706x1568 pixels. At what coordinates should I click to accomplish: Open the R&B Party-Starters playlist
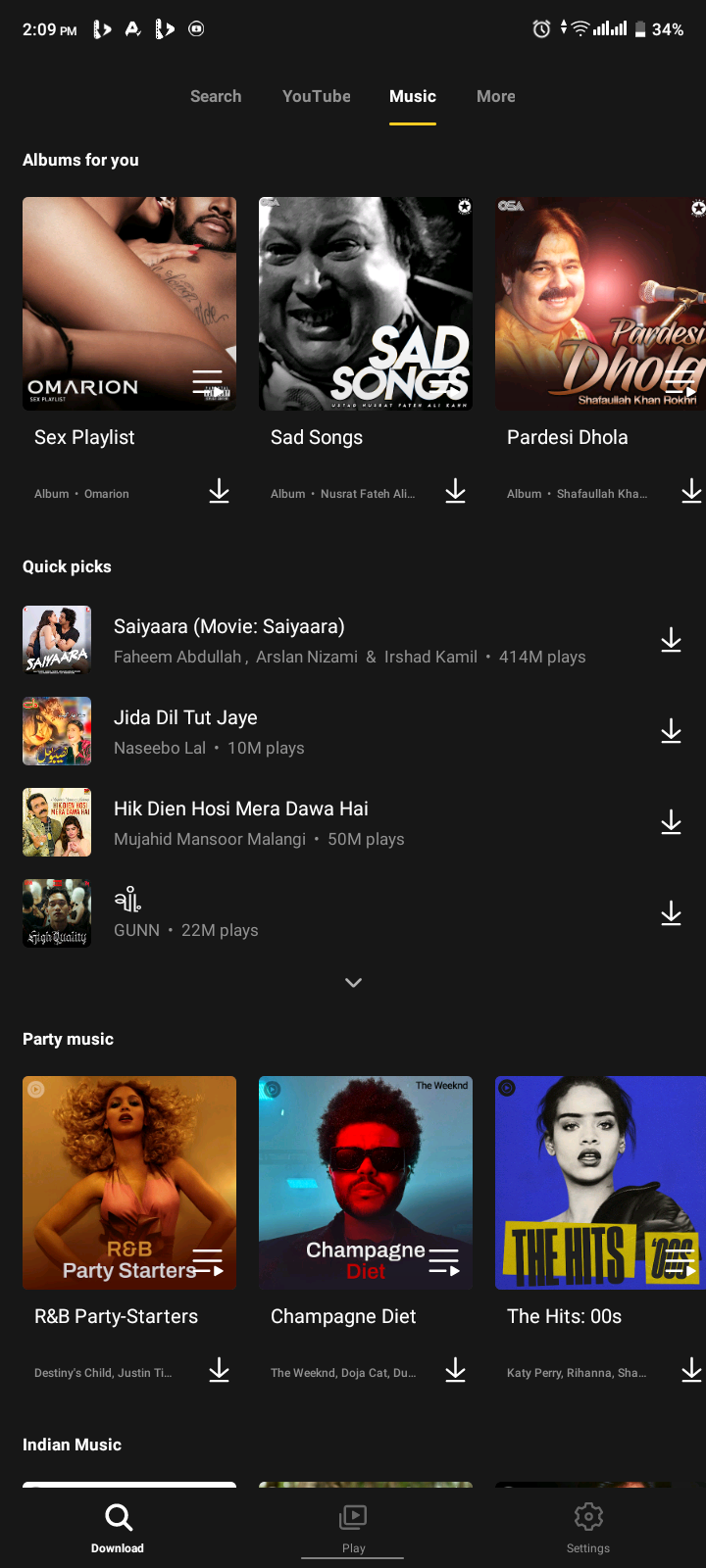coord(129,1183)
